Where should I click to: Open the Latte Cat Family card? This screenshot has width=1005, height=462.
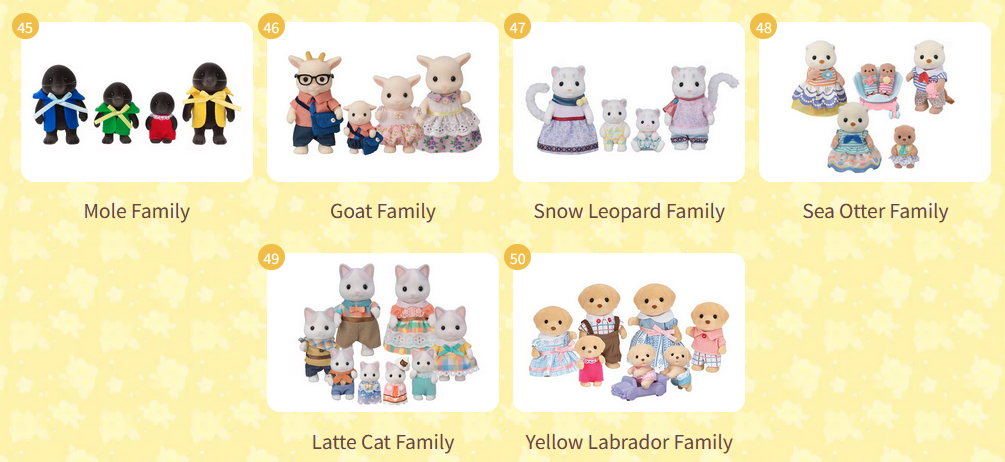[x=383, y=333]
